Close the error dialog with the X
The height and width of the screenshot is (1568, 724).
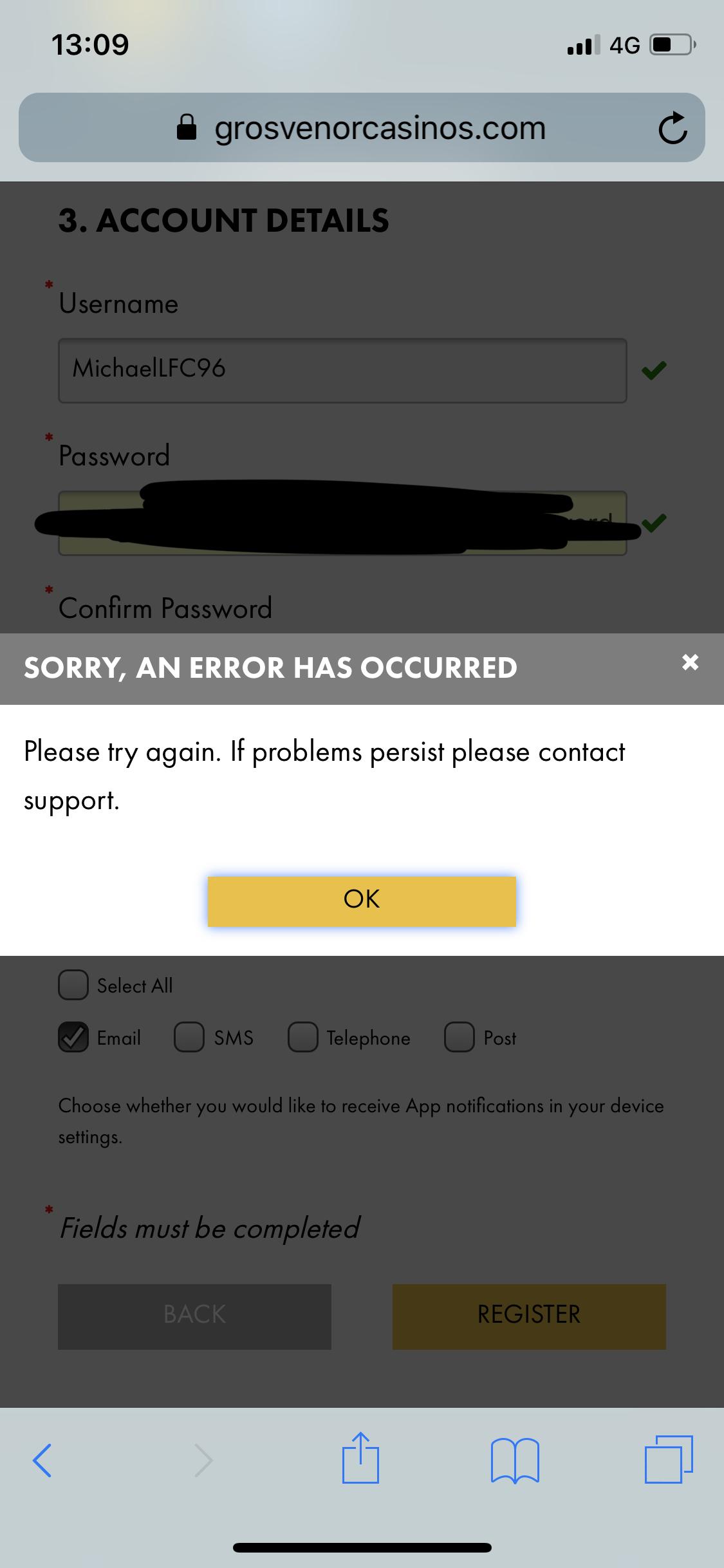[x=690, y=662]
